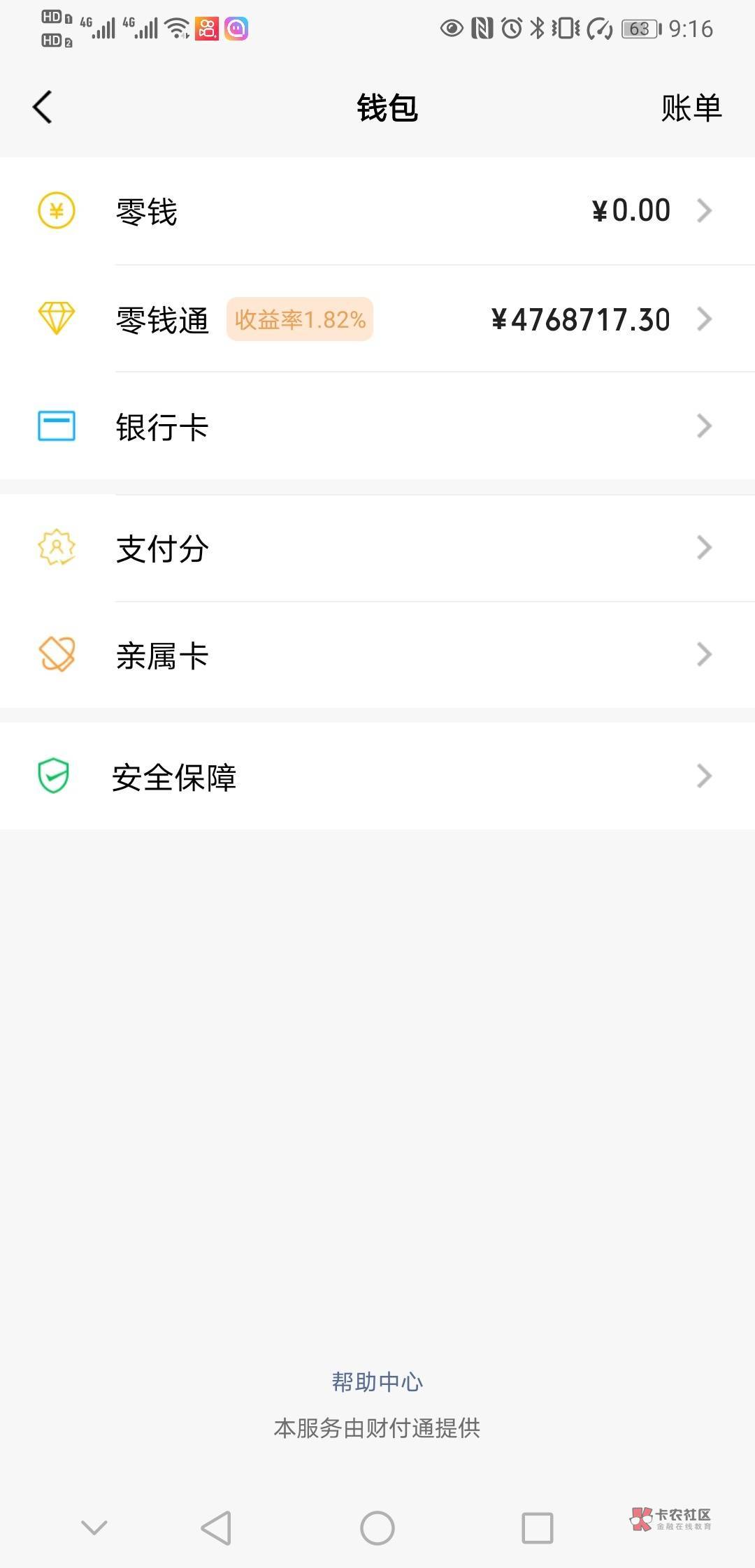
Task: Open the 零钱通 row
Action: coord(377,319)
